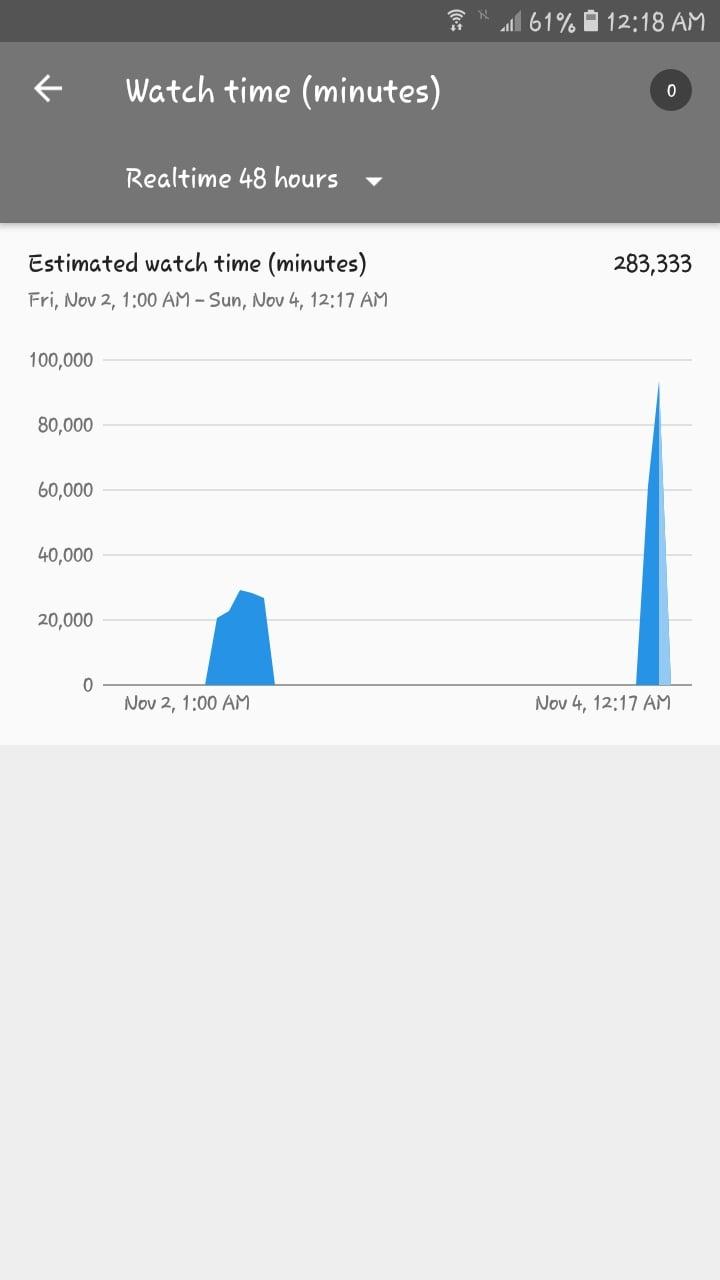Screen dimensions: 720x1280
Task: Open the notification counter badge
Action: 670,90
